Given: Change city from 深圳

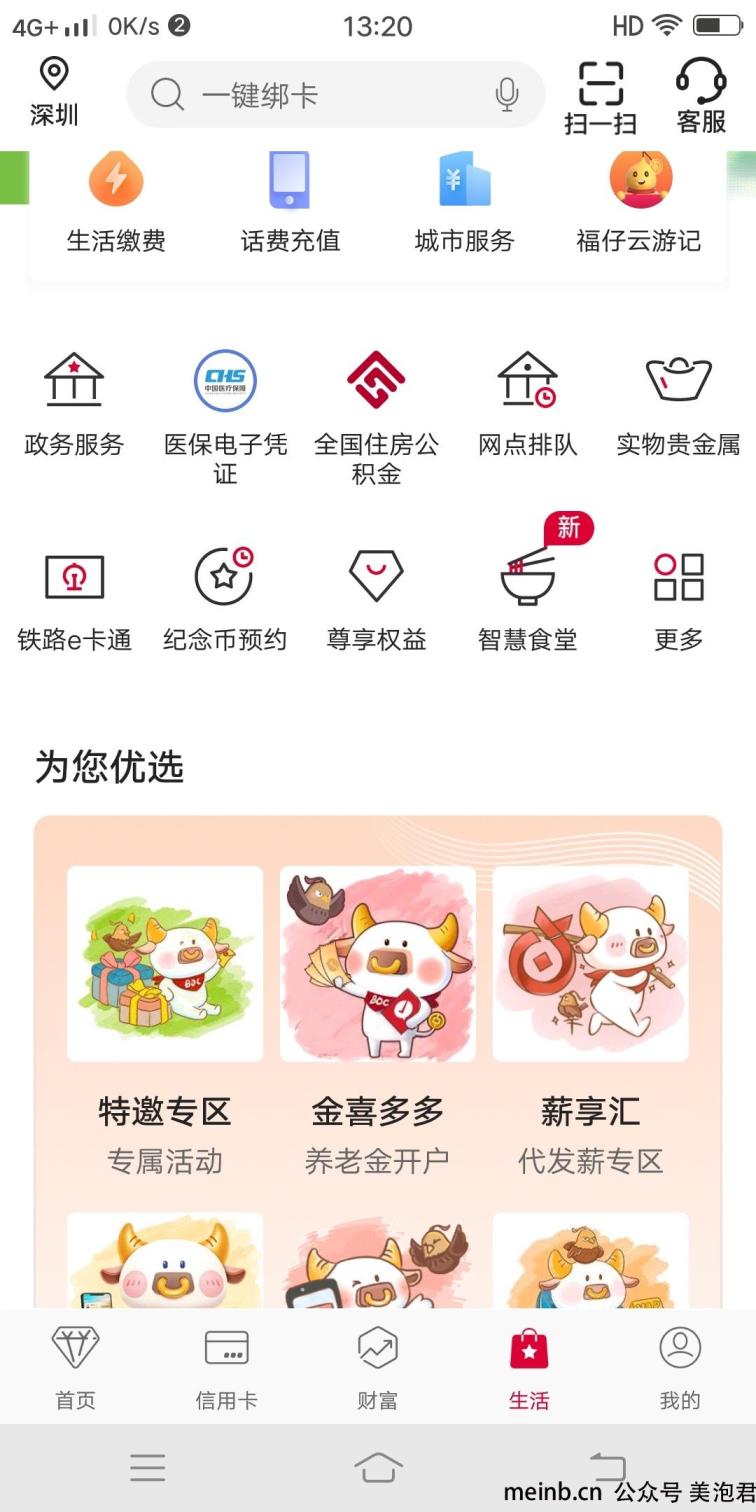Looking at the screenshot, I should click(54, 92).
